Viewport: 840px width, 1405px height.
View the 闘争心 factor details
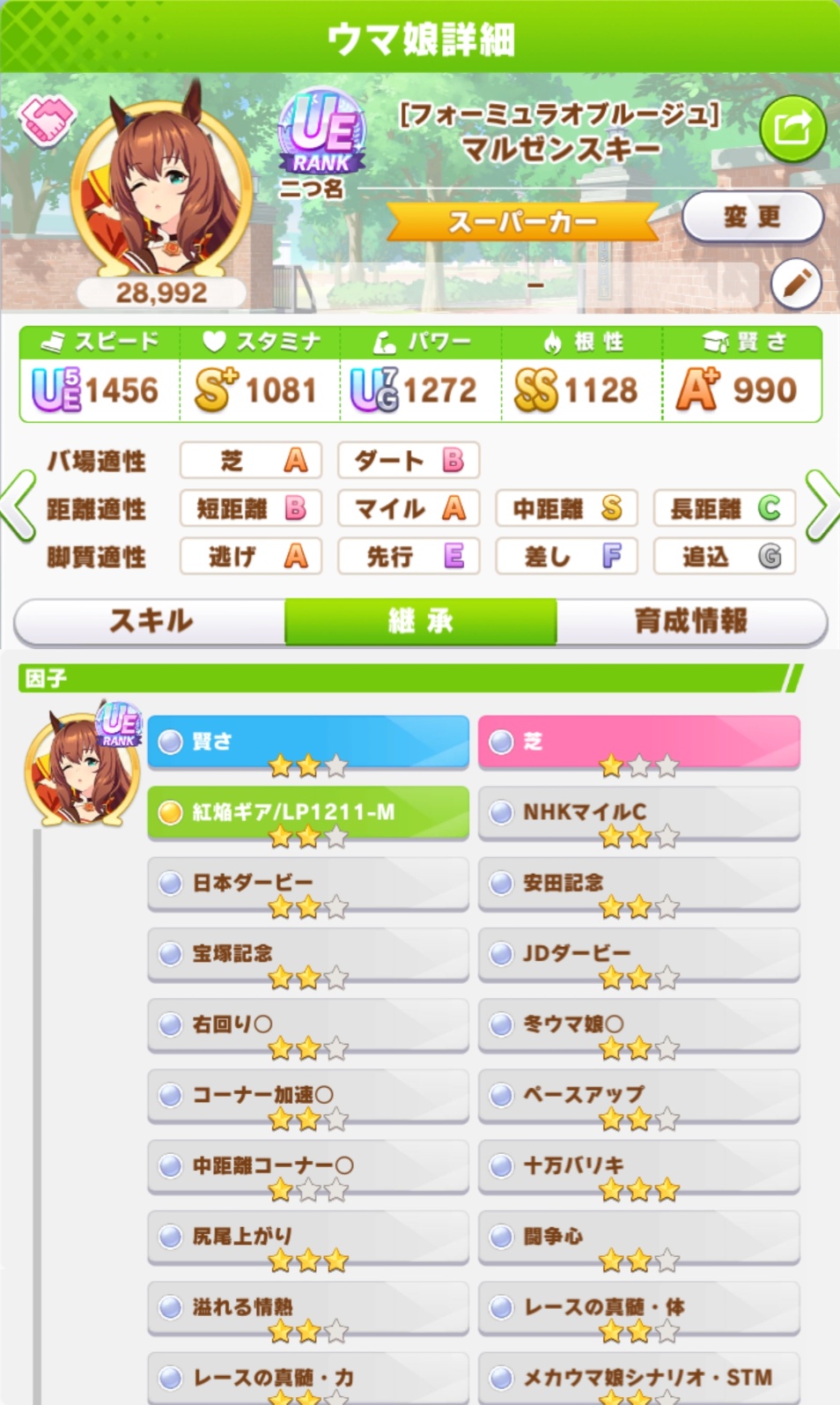(638, 1237)
